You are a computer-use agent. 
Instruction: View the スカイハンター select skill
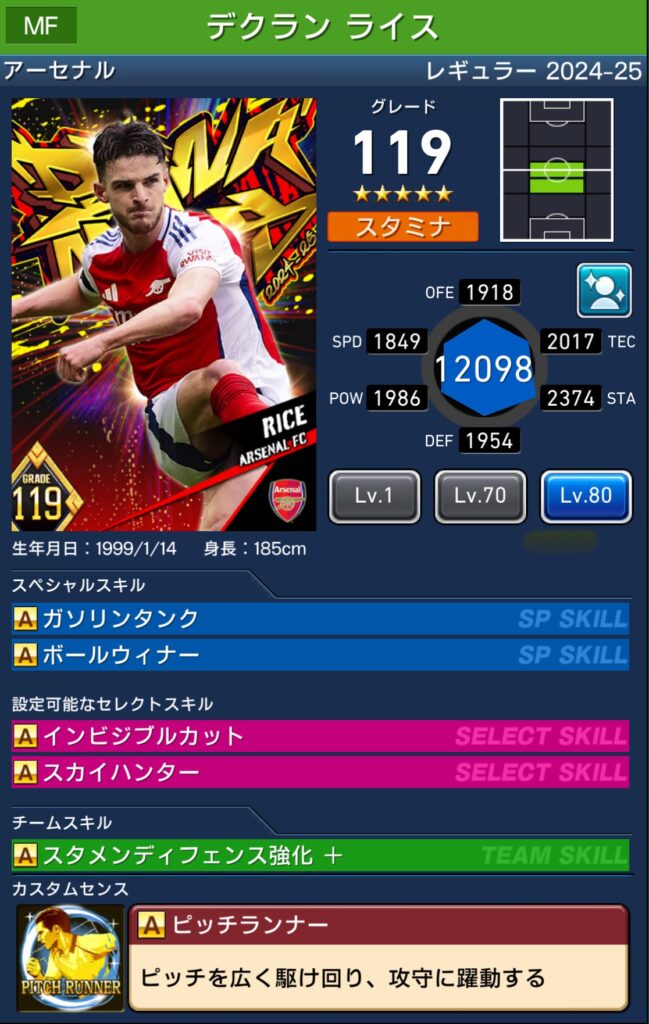point(320,772)
